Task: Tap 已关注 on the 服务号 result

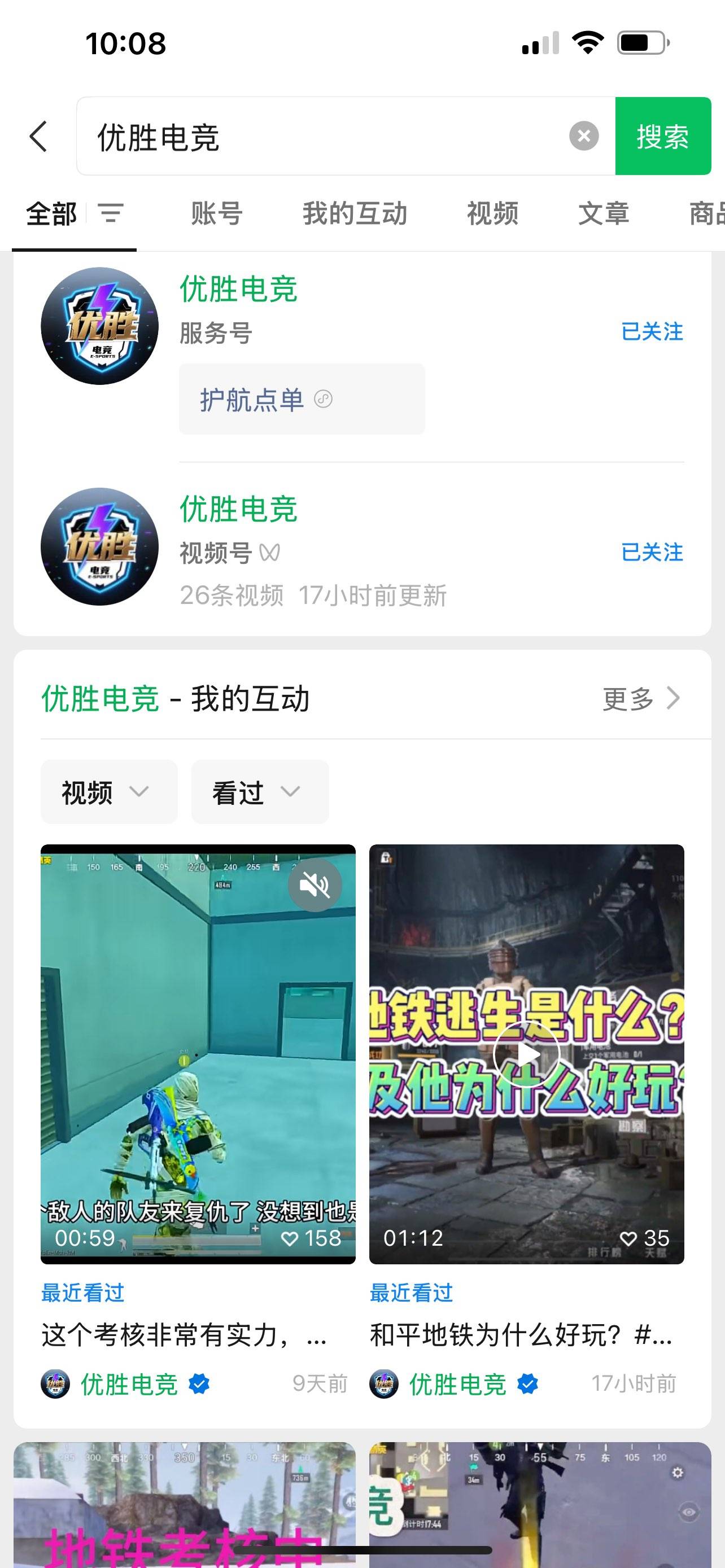Action: pyautogui.click(x=652, y=332)
